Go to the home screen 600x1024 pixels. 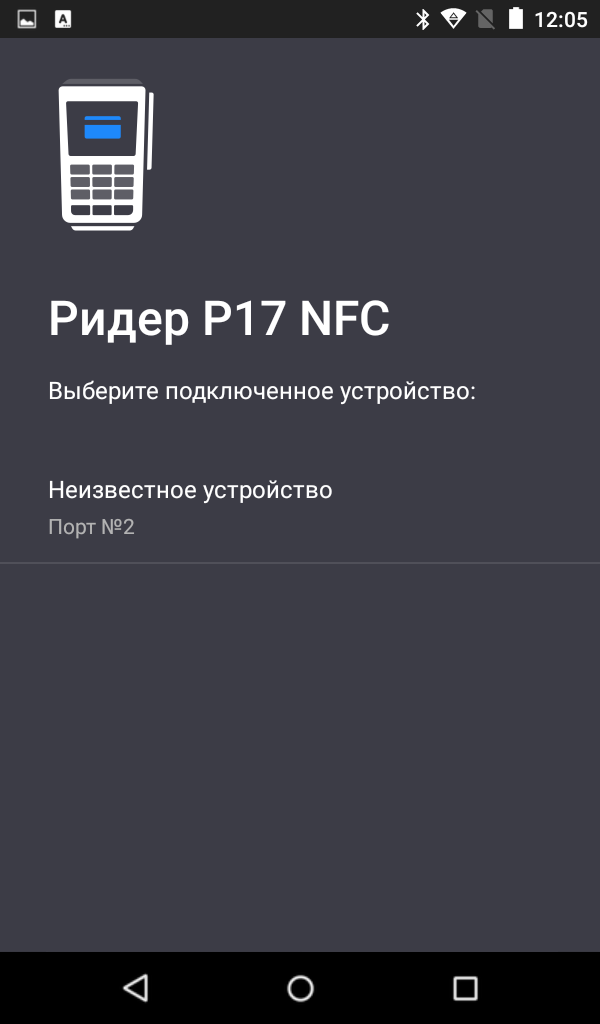tap(300, 988)
